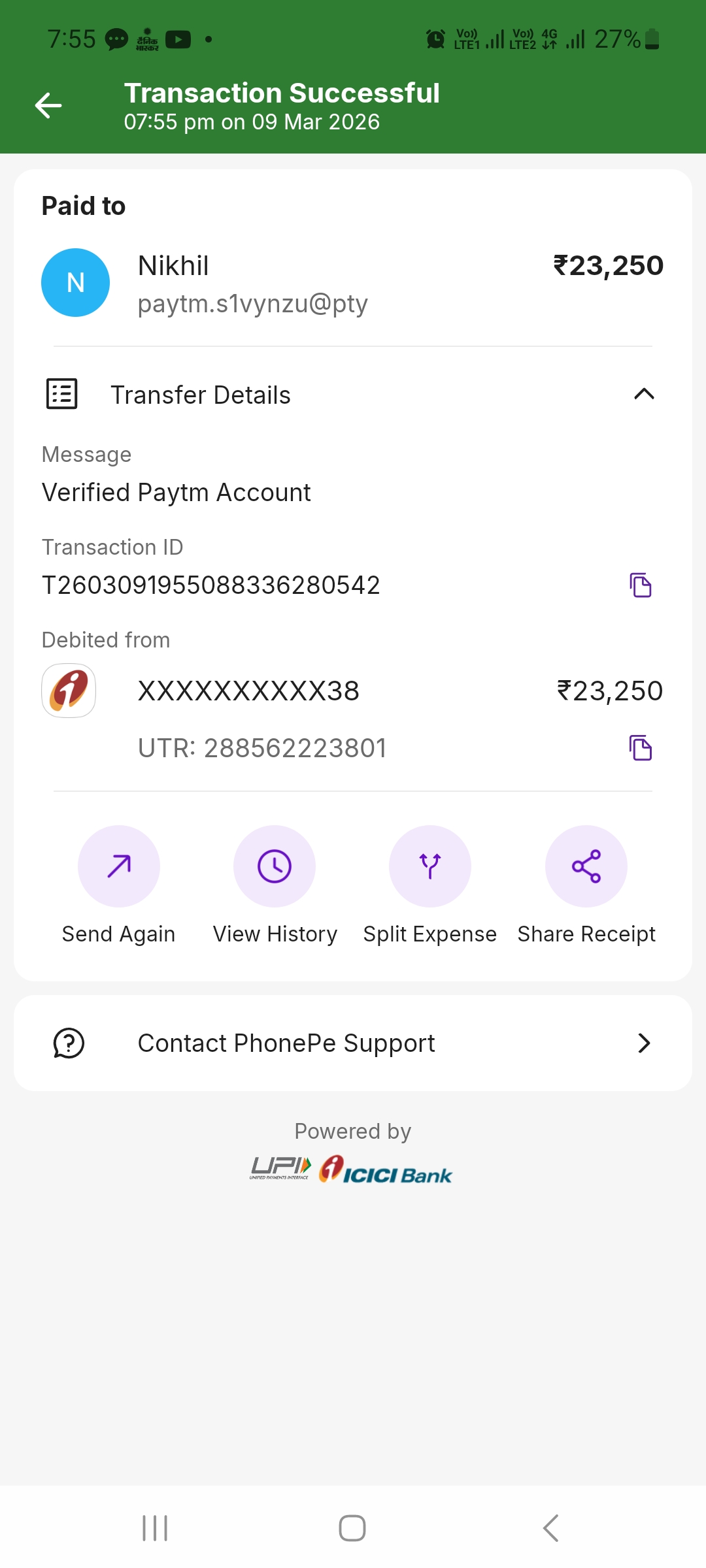Select Split Expense
The height and width of the screenshot is (1568, 706).
click(x=430, y=866)
